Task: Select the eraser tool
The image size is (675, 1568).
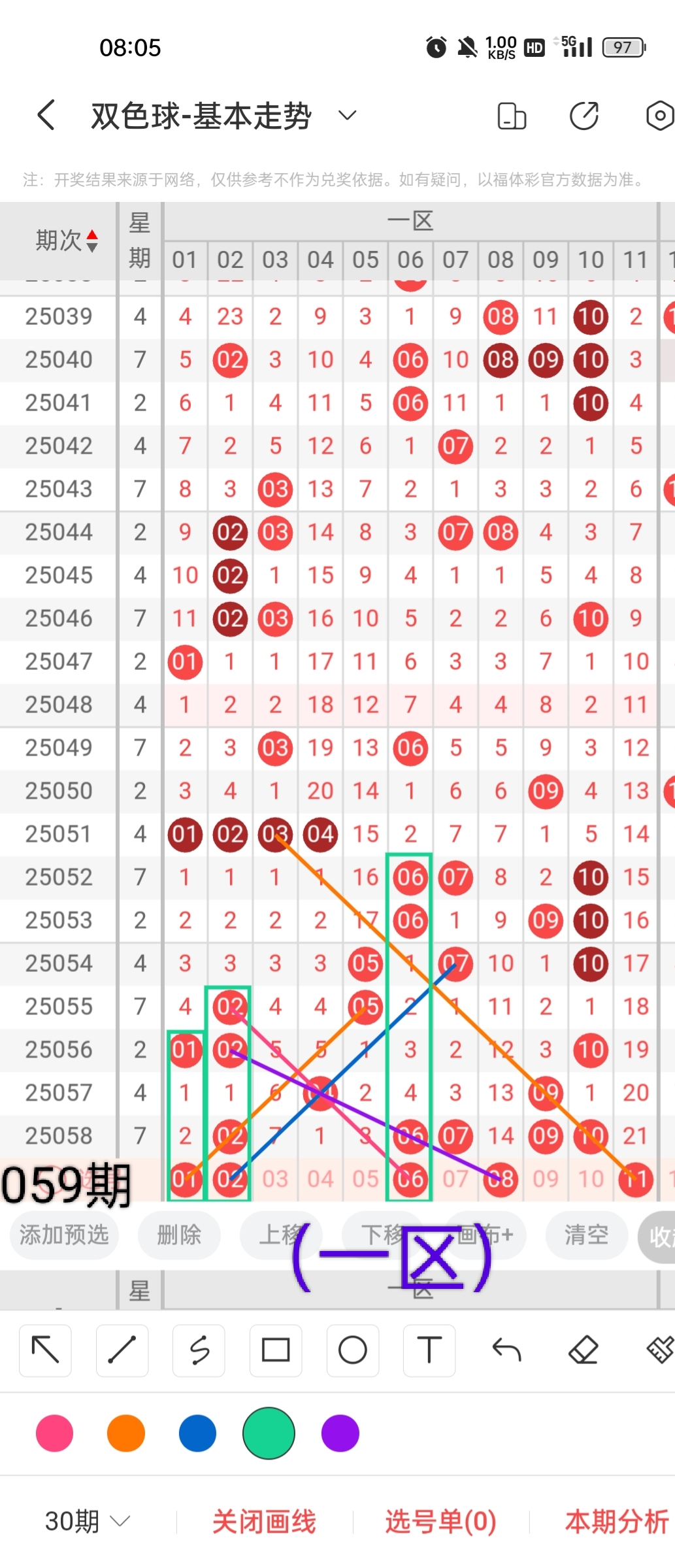Action: 584,1350
